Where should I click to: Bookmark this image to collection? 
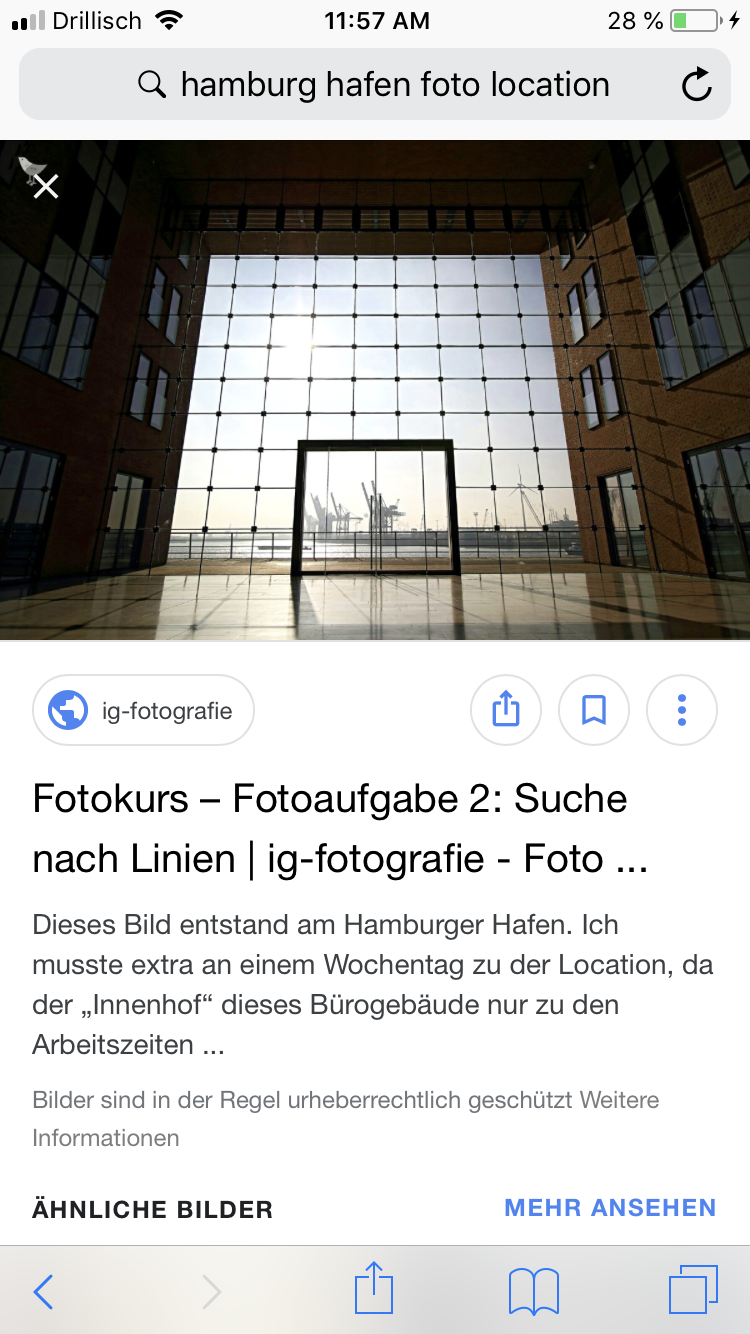tap(594, 711)
